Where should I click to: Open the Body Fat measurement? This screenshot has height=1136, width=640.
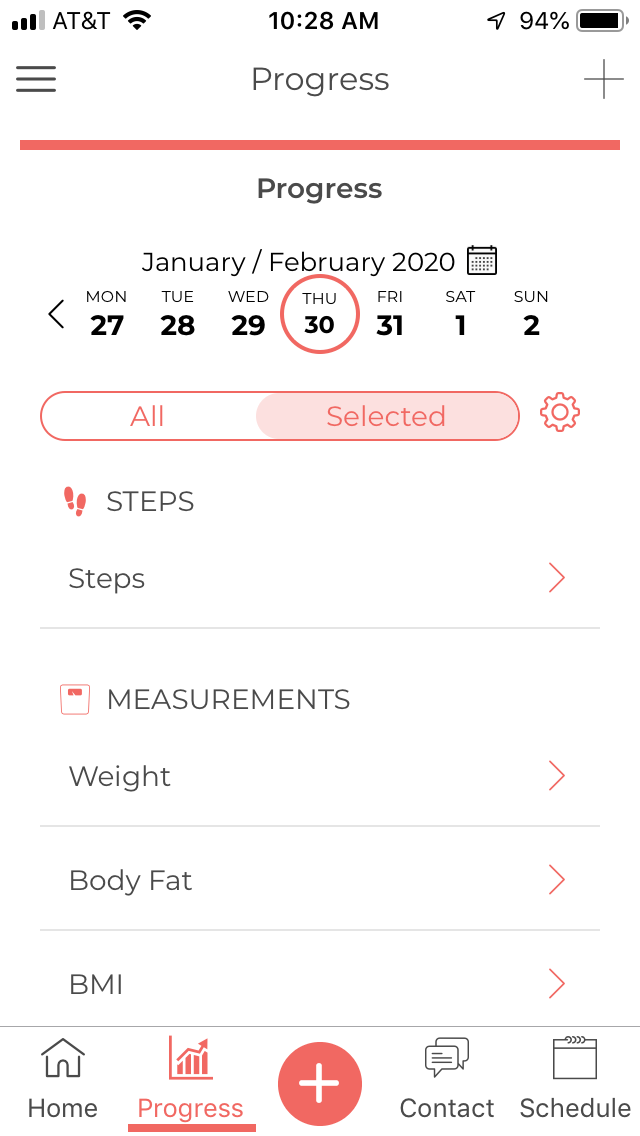point(320,880)
